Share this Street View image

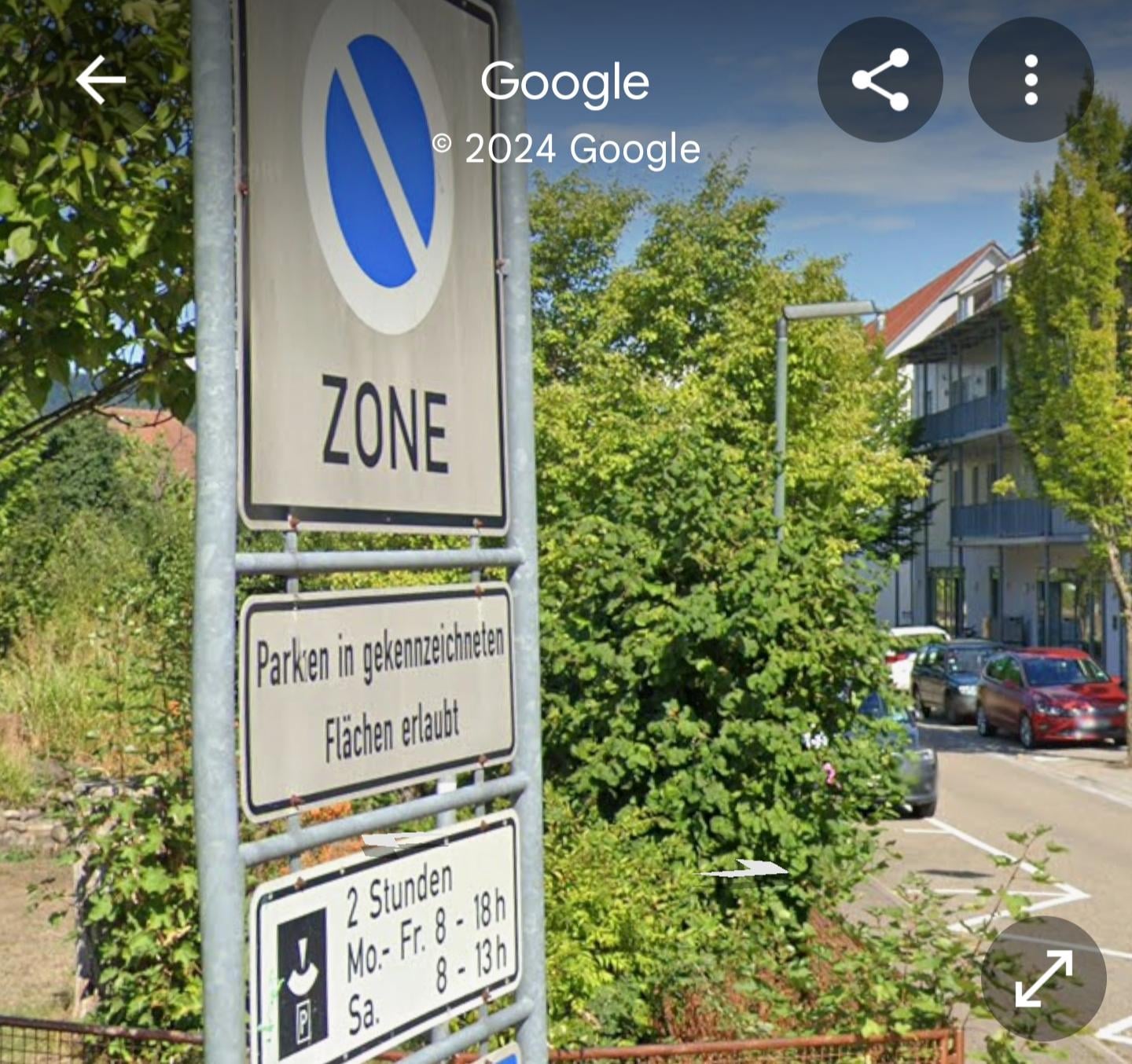(x=880, y=79)
